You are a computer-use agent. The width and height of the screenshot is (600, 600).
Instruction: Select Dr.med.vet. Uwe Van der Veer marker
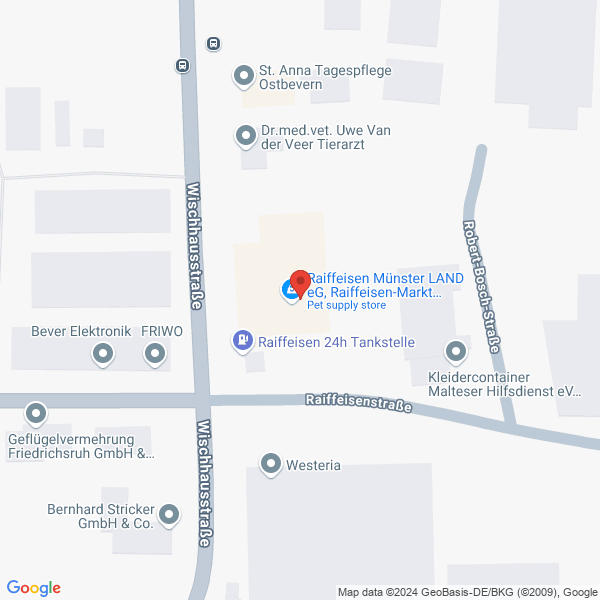(x=245, y=135)
